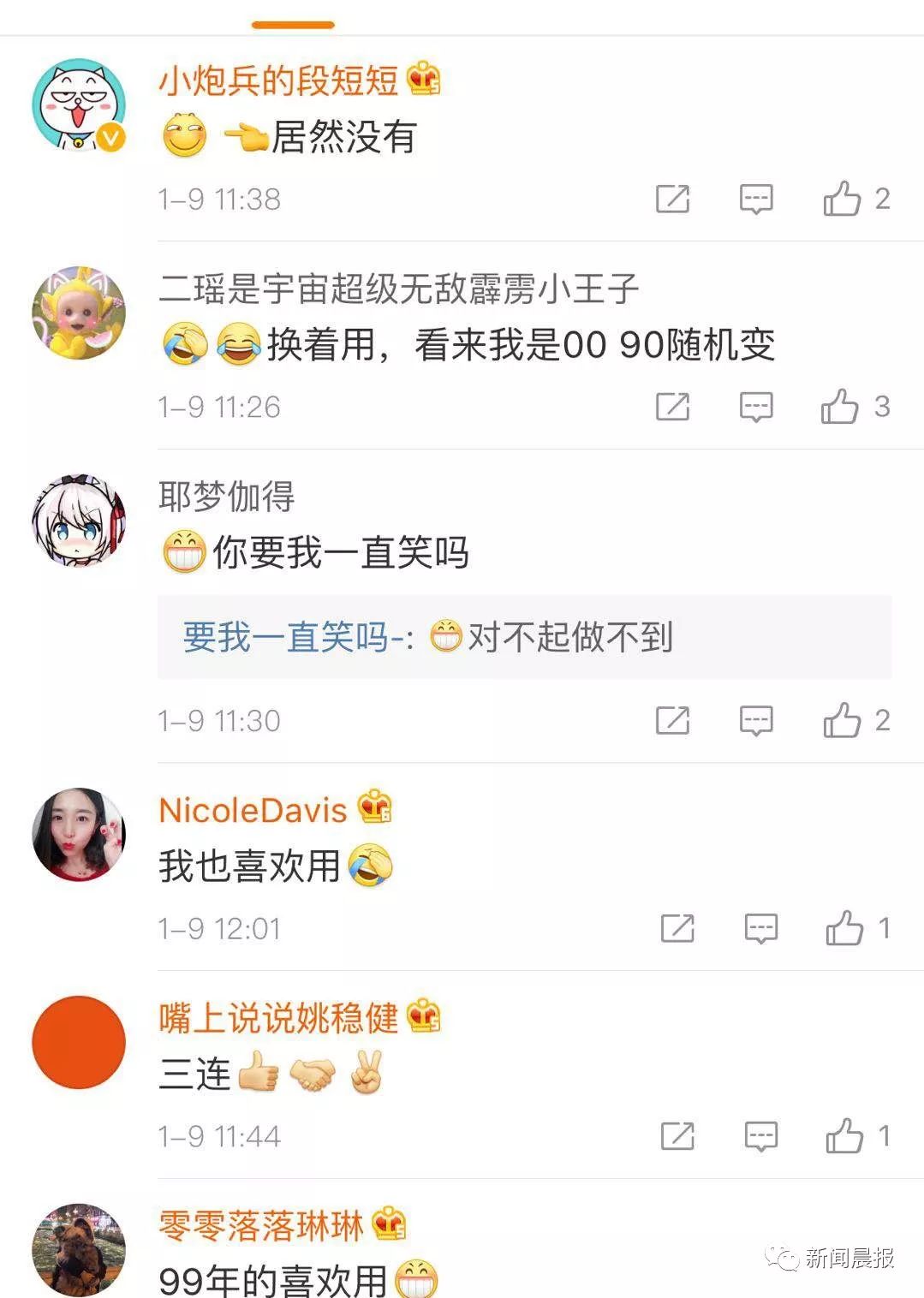
Task: Repost 小炮兵的段短短's comment
Action: point(672,199)
